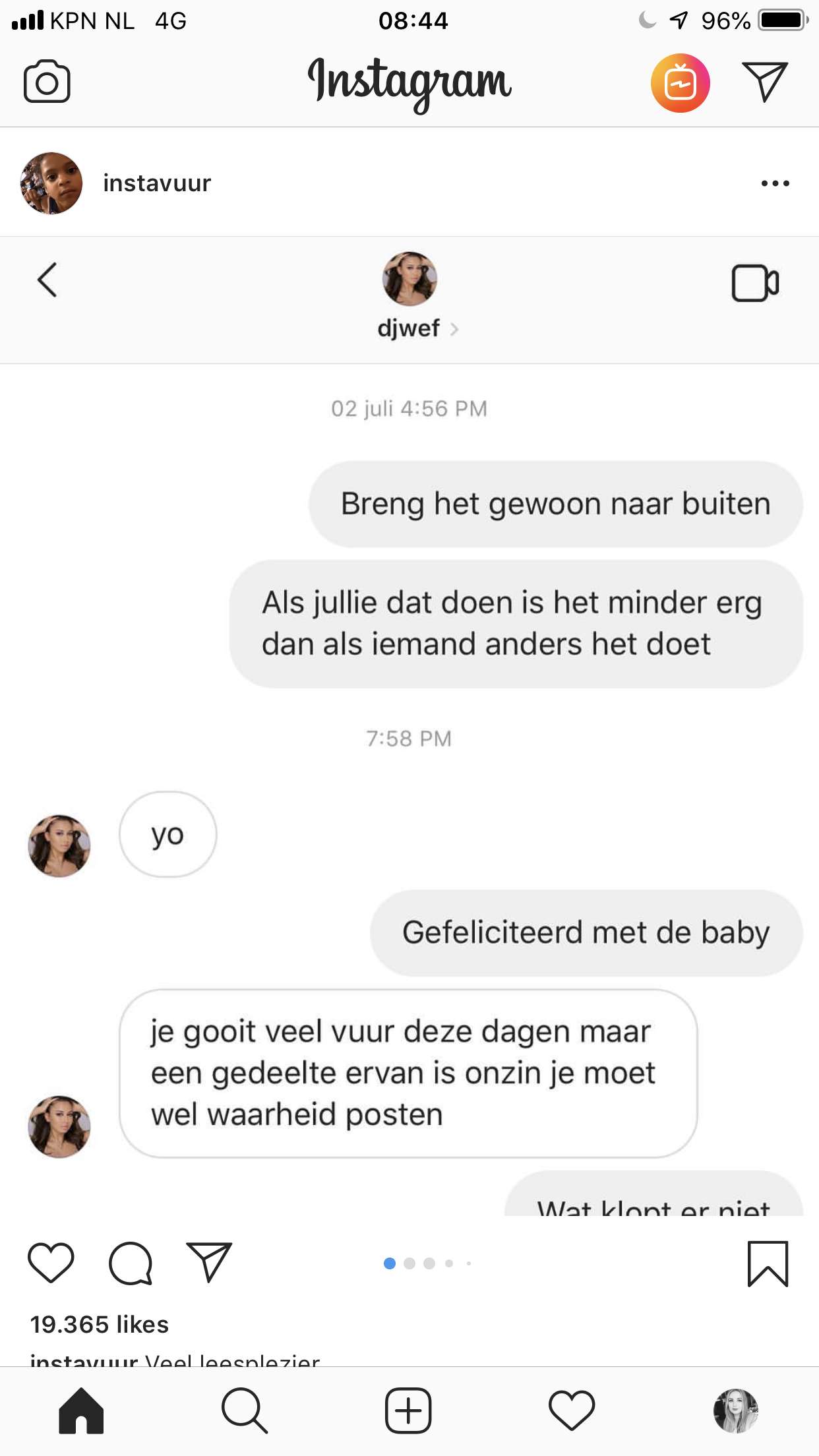Viewport: 819px width, 1456px height.
Task: Create a new post with plus tab
Action: [408, 1410]
